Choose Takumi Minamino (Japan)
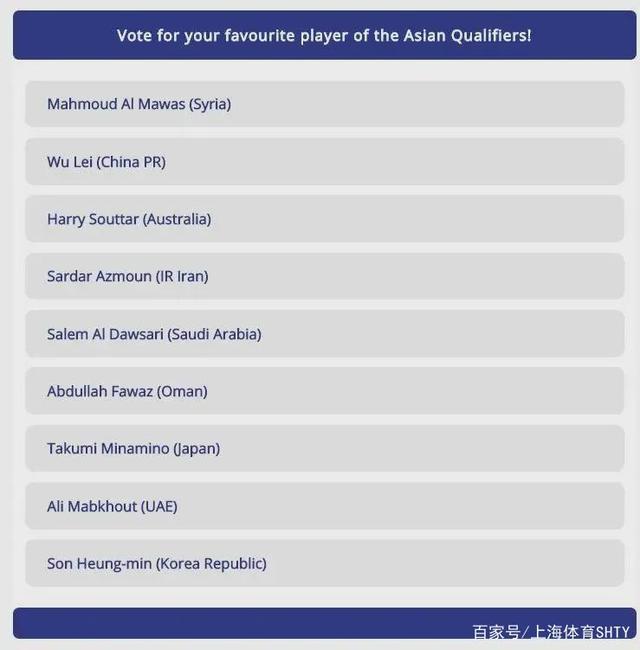This screenshot has width=640, height=650. [x=324, y=448]
